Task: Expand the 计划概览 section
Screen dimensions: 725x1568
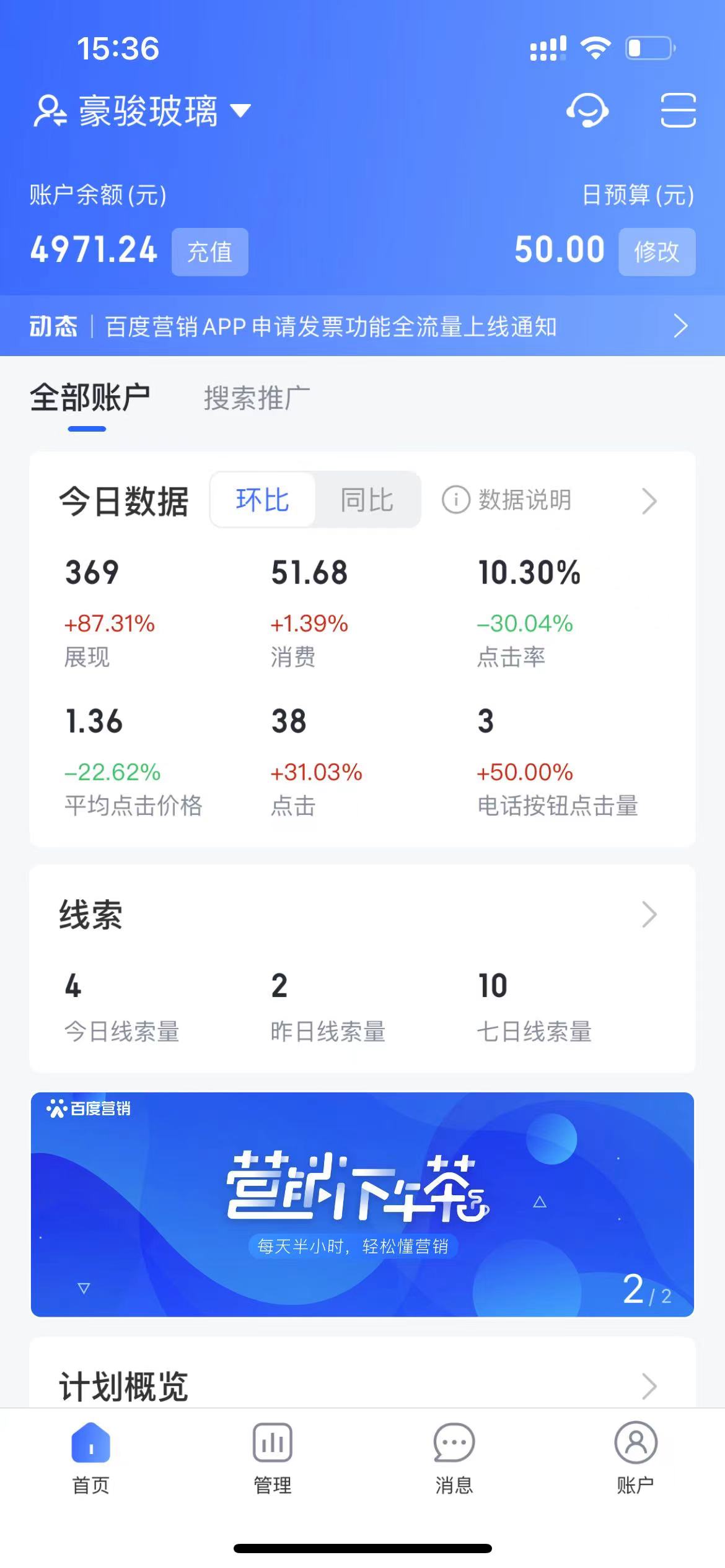Action: click(649, 1387)
